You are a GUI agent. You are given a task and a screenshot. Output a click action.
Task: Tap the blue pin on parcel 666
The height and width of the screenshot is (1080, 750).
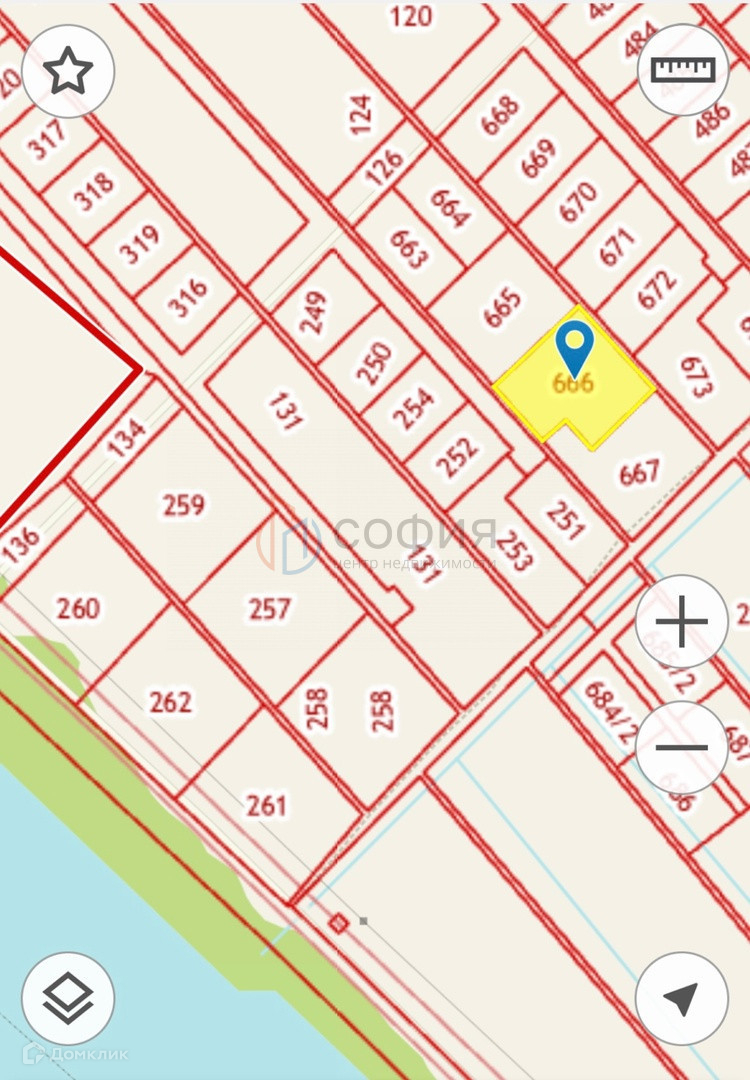574,347
